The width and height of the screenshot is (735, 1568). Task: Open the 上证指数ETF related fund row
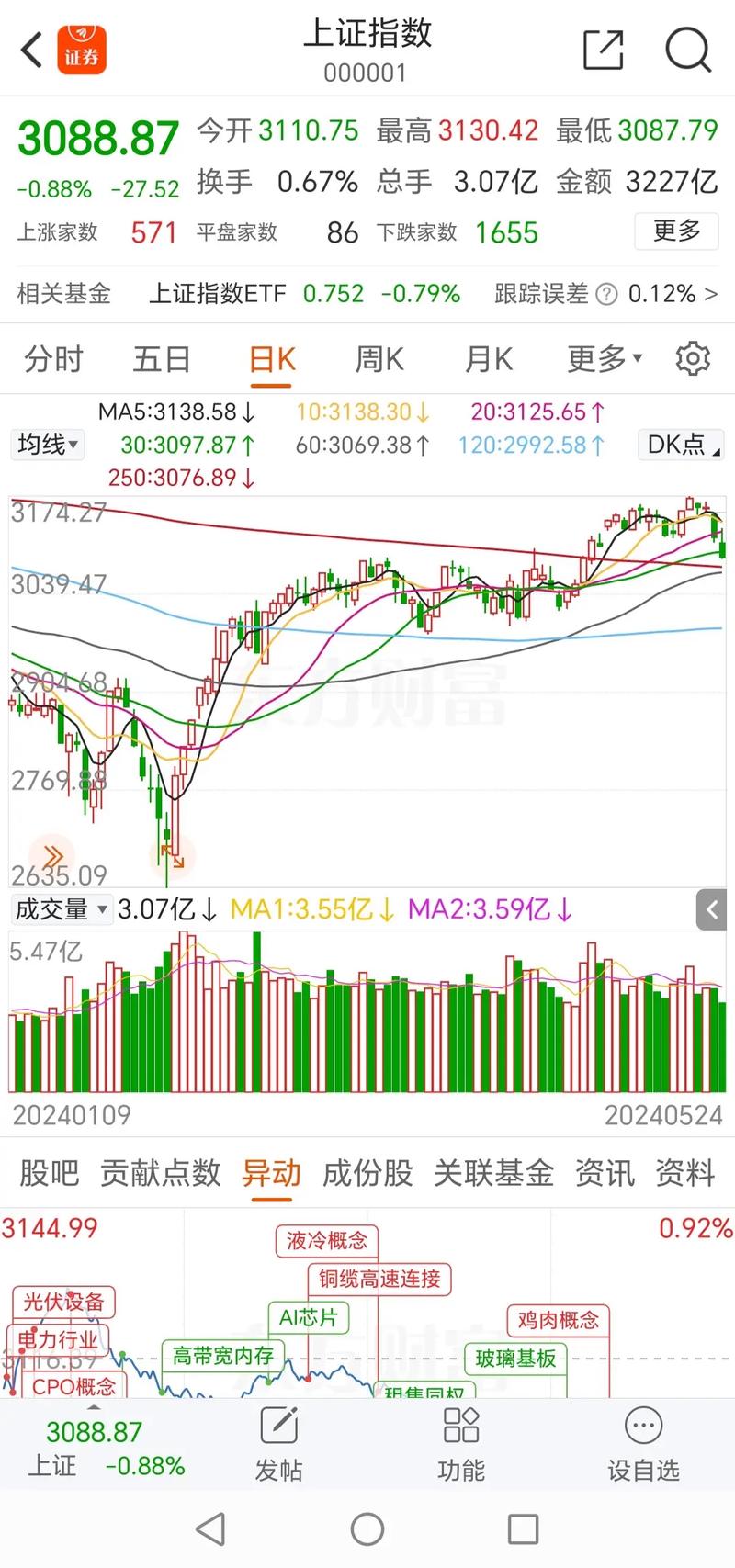tap(367, 294)
